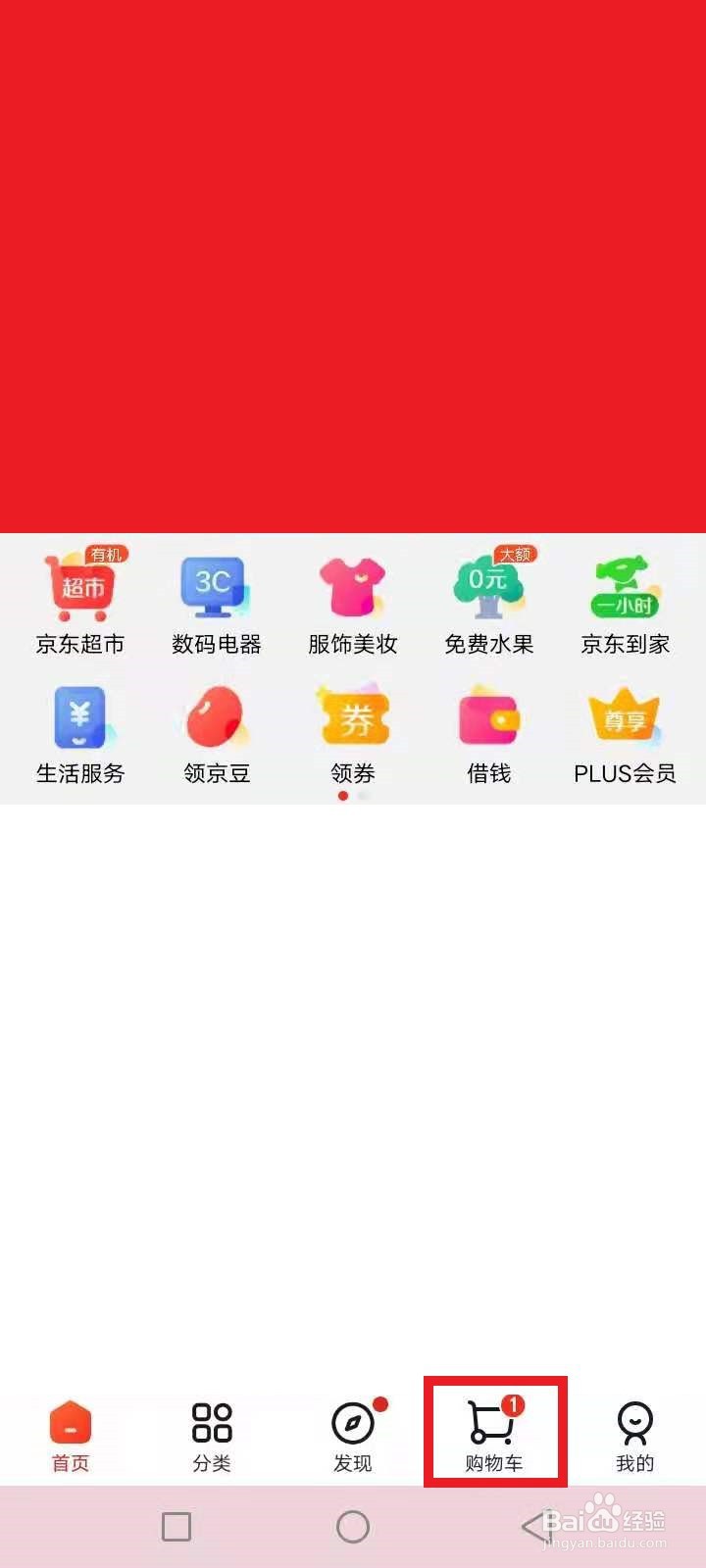Switch to the 分类 categories tab
The height and width of the screenshot is (1568, 706).
[x=210, y=1433]
